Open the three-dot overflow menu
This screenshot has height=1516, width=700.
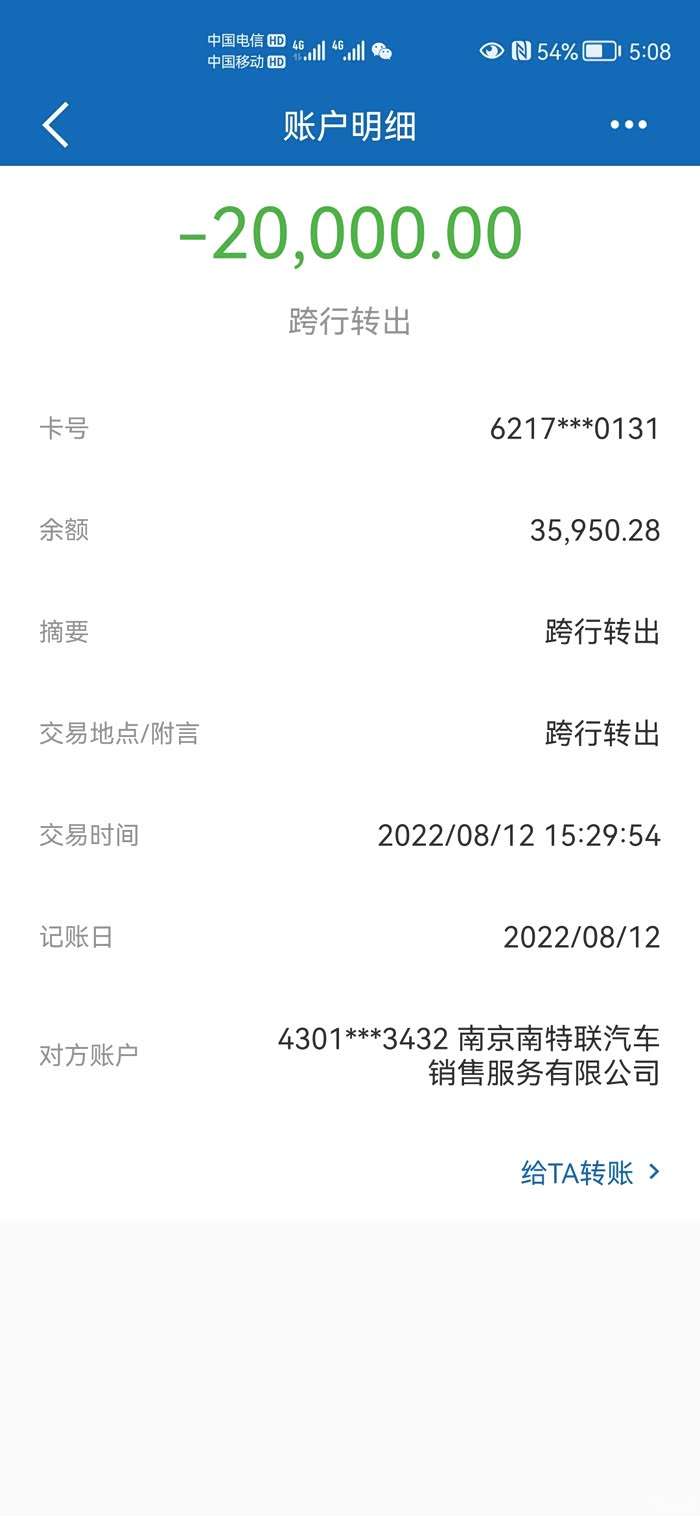[628, 125]
